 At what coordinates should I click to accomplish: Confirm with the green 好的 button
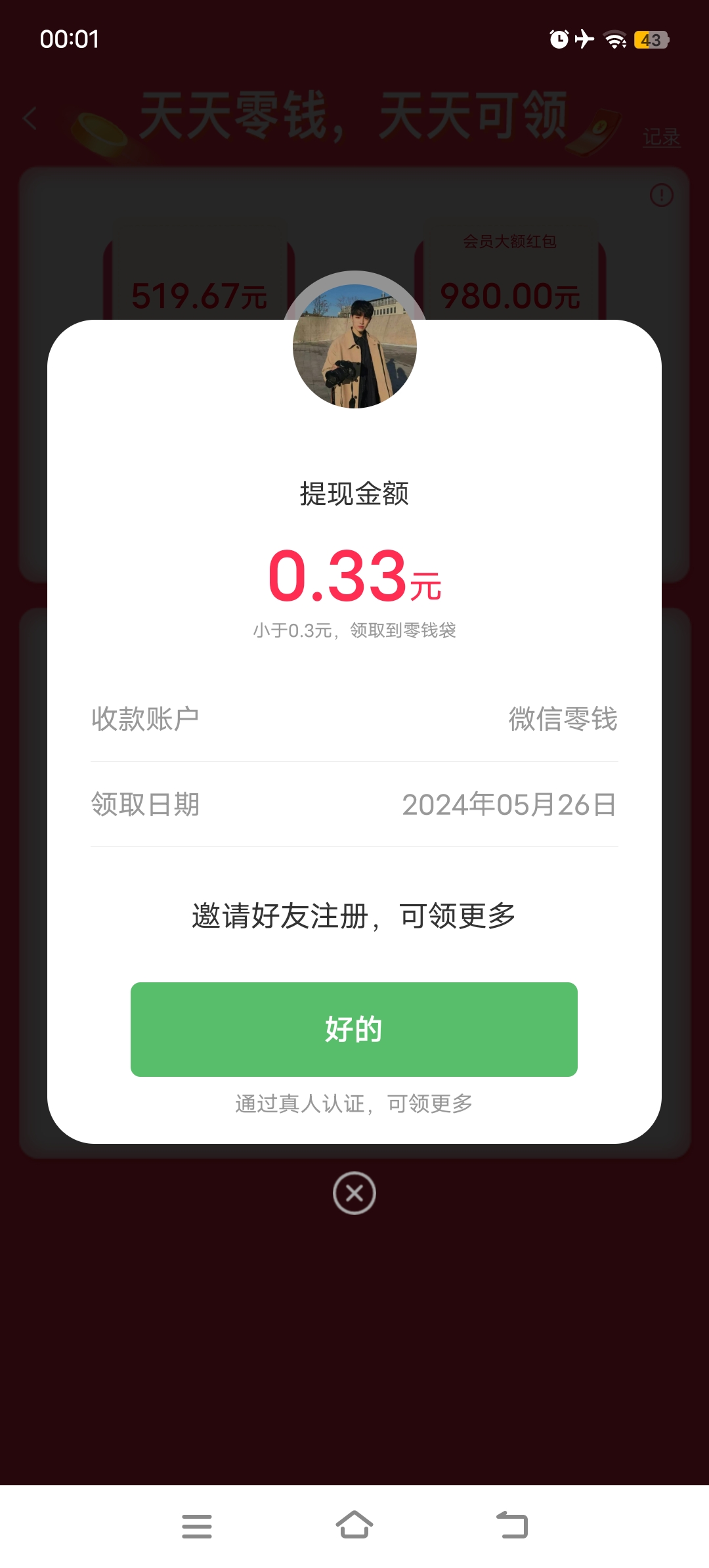click(x=354, y=1029)
